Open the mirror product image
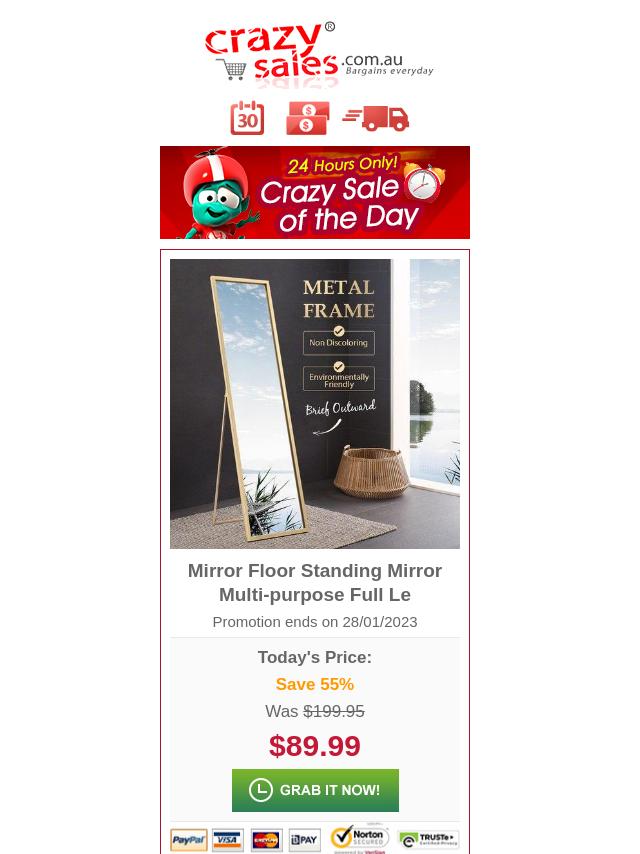This screenshot has width=640, height=854. click(x=315, y=403)
